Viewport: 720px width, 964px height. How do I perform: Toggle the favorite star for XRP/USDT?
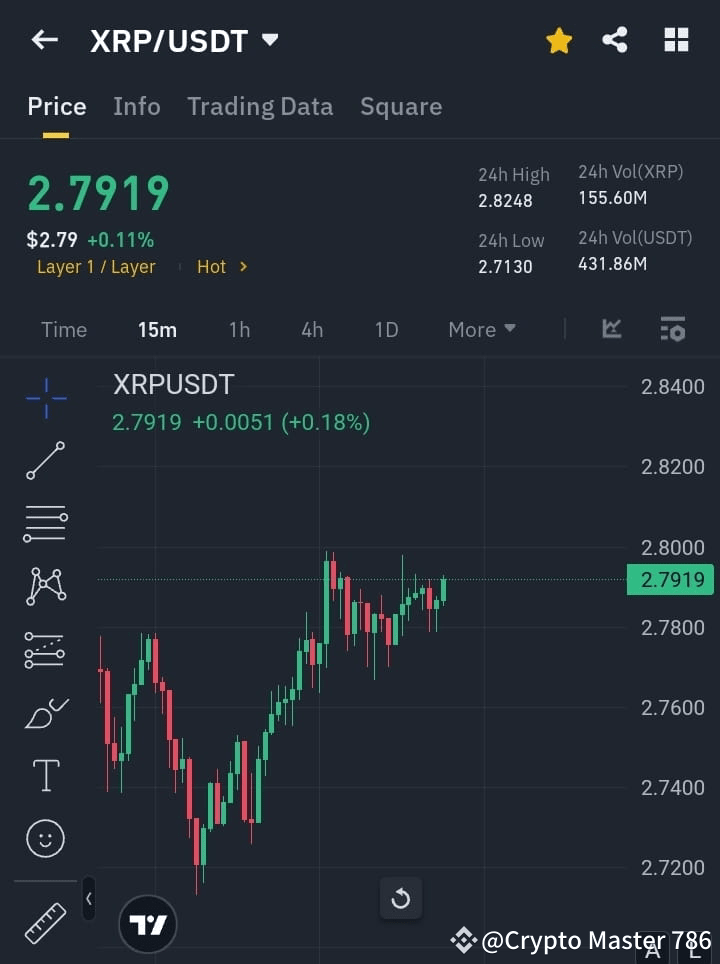559,40
